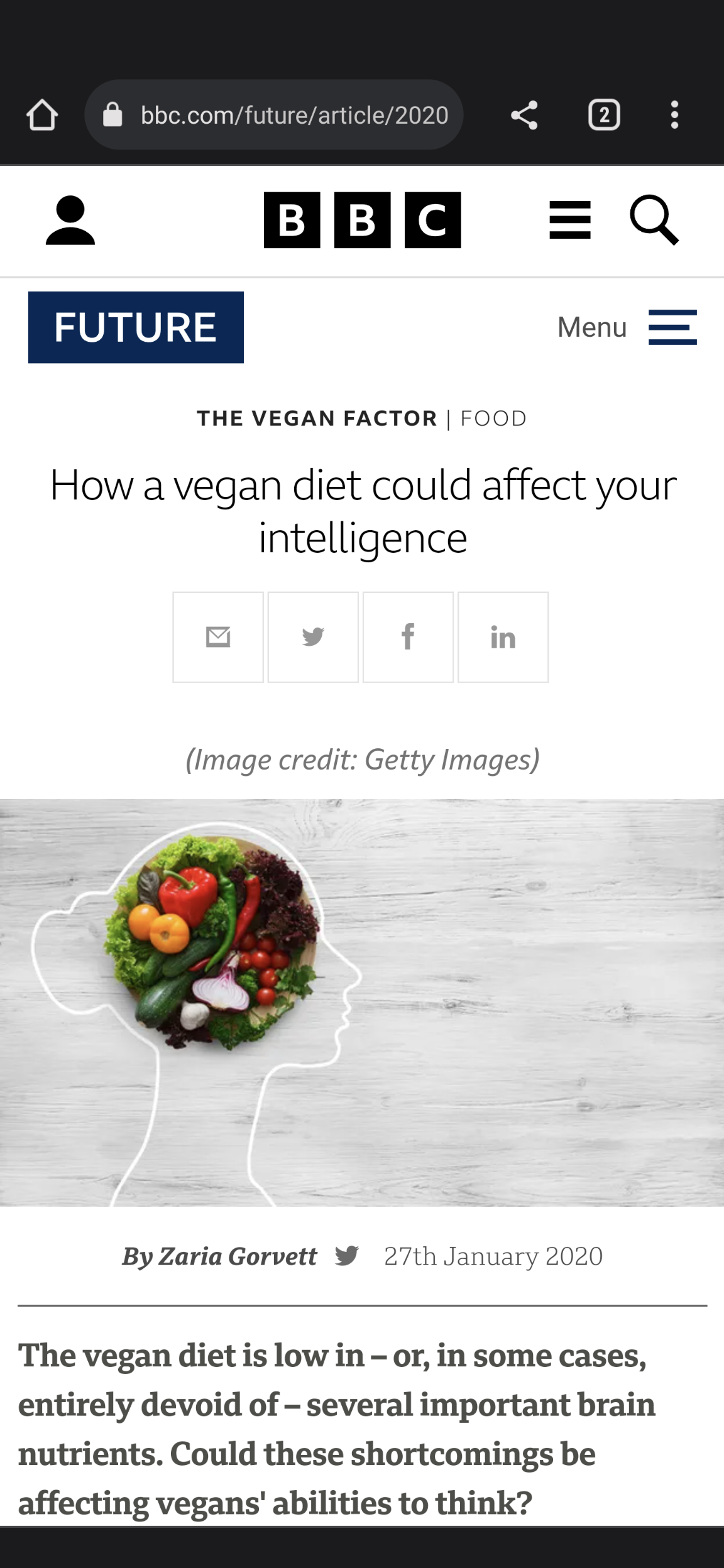Expand the Future section Menu
The width and height of the screenshot is (724, 1568).
tap(627, 327)
